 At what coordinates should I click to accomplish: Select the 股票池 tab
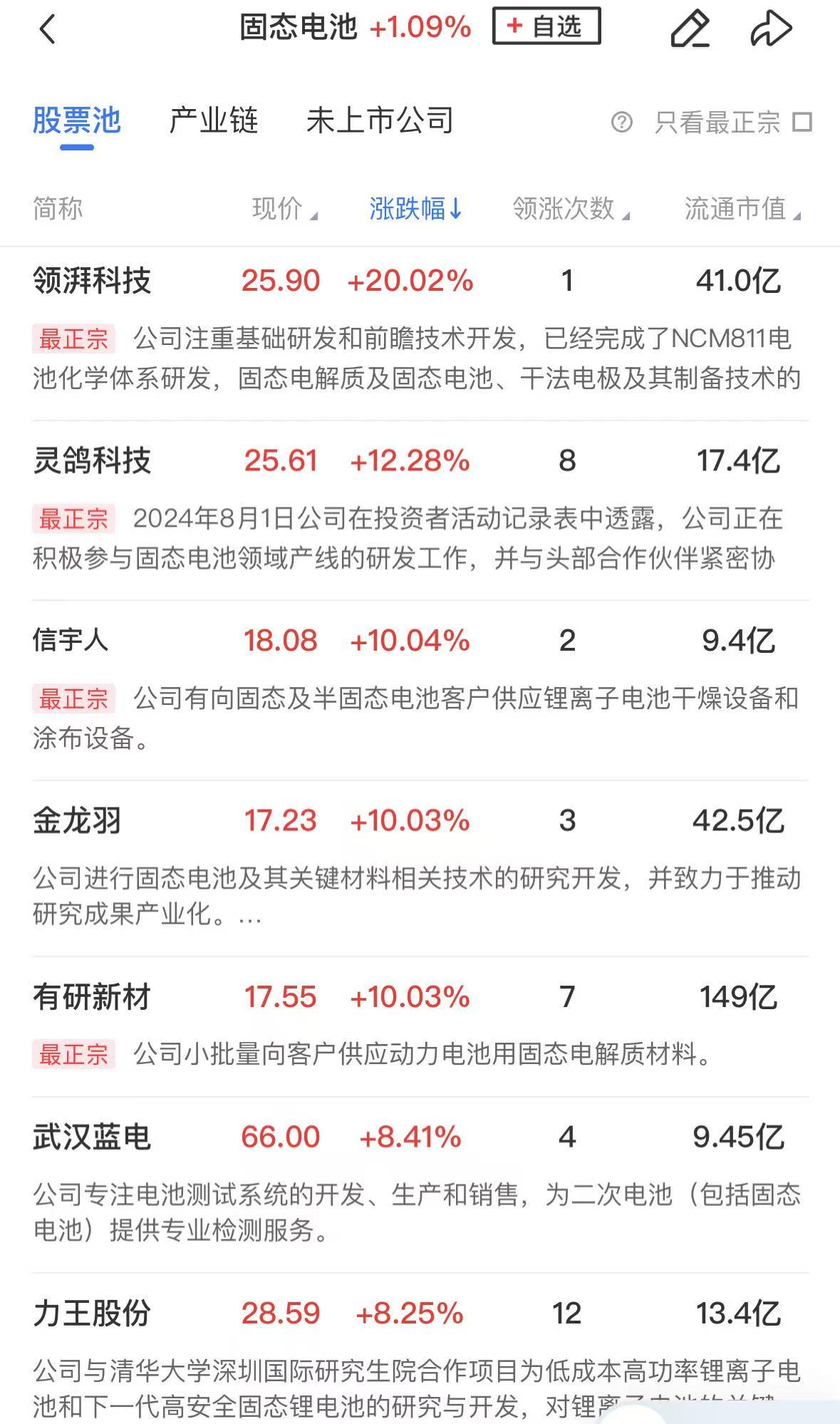coord(76,120)
